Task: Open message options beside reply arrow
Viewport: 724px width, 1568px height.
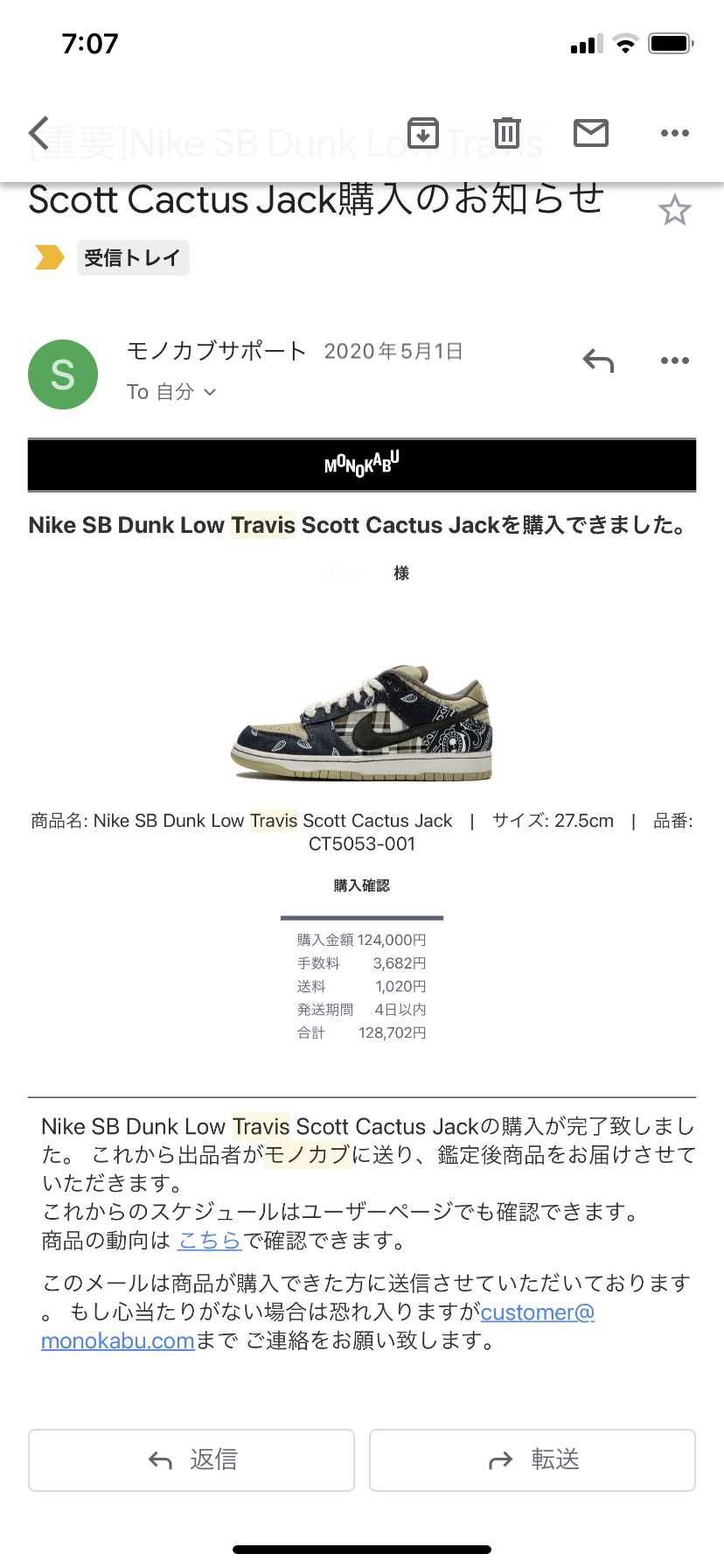Action: coord(674,360)
